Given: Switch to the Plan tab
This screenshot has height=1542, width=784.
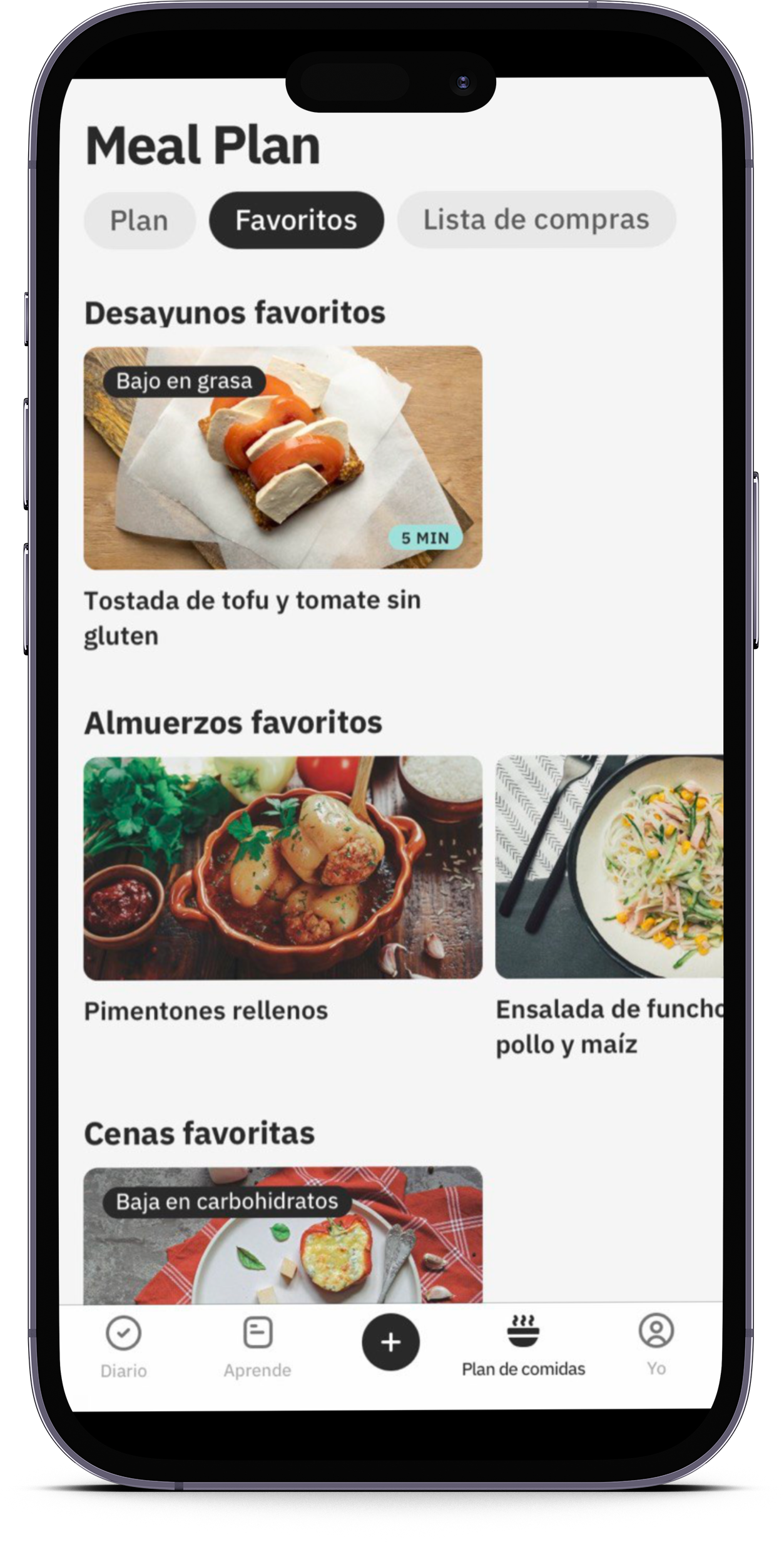Looking at the screenshot, I should [x=140, y=220].
